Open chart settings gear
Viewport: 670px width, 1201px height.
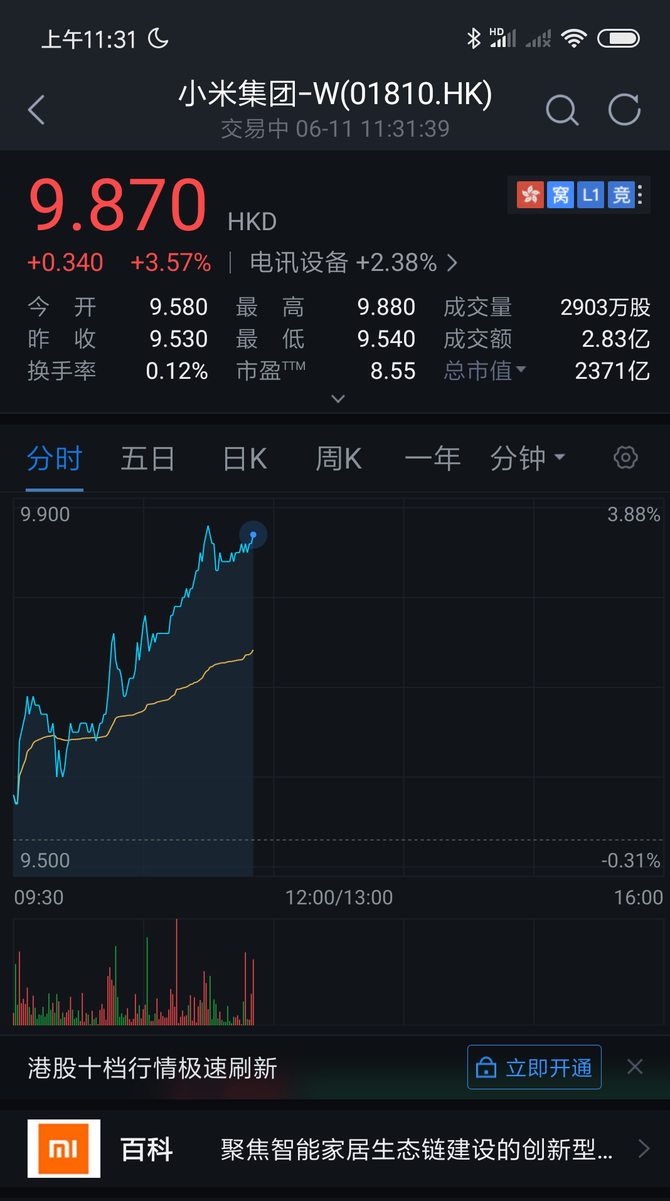(x=625, y=458)
